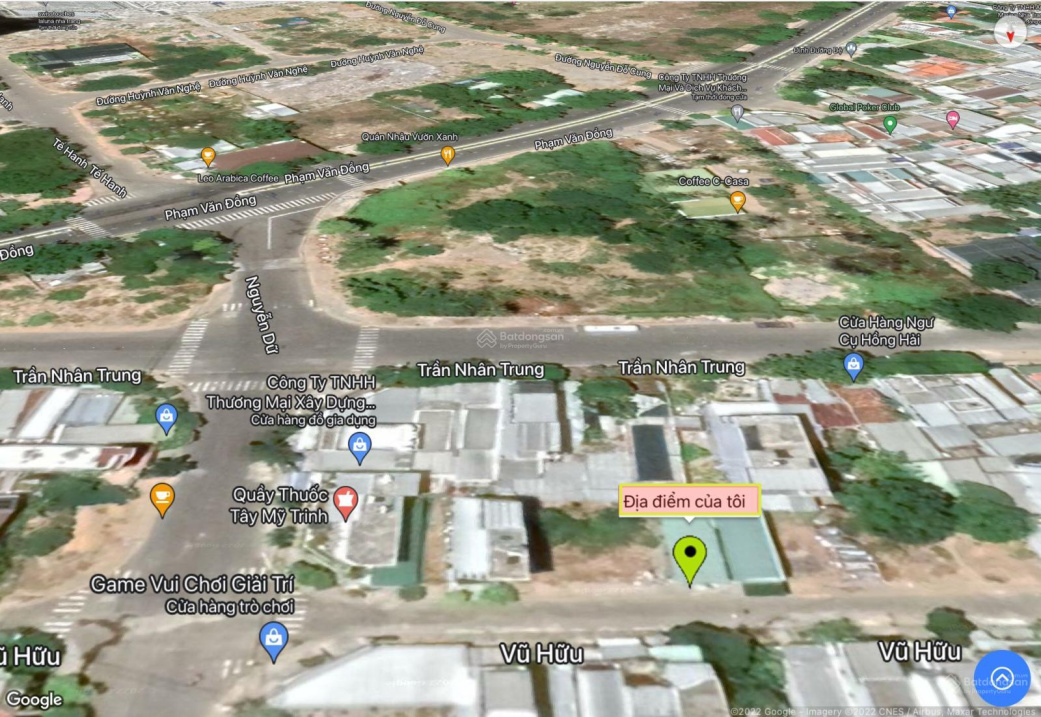
Task: Tap the Game Vui Chơi Giải Trí pin
Action: pos(274,640)
